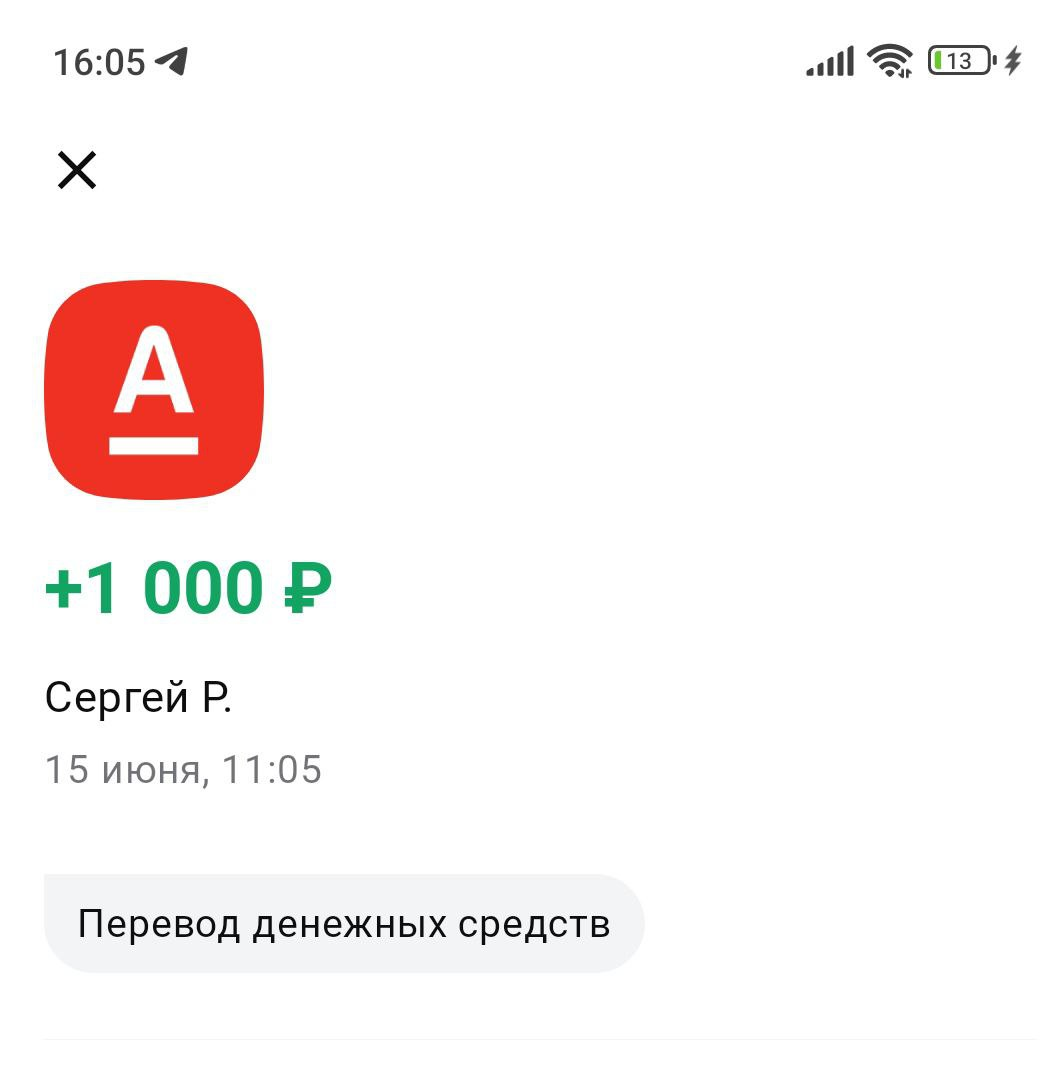This screenshot has height=1066, width=1046.
Task: Tap the Перевод денежных средств chip
Action: [x=344, y=924]
